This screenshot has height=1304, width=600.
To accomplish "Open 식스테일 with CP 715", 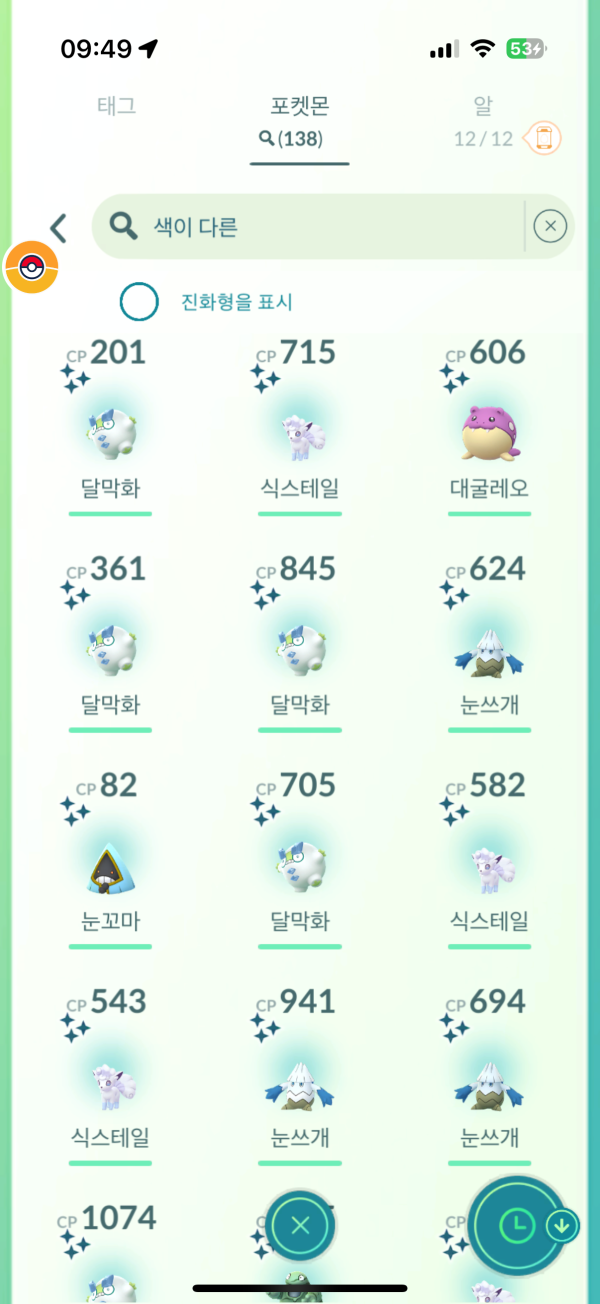I will point(299,432).
